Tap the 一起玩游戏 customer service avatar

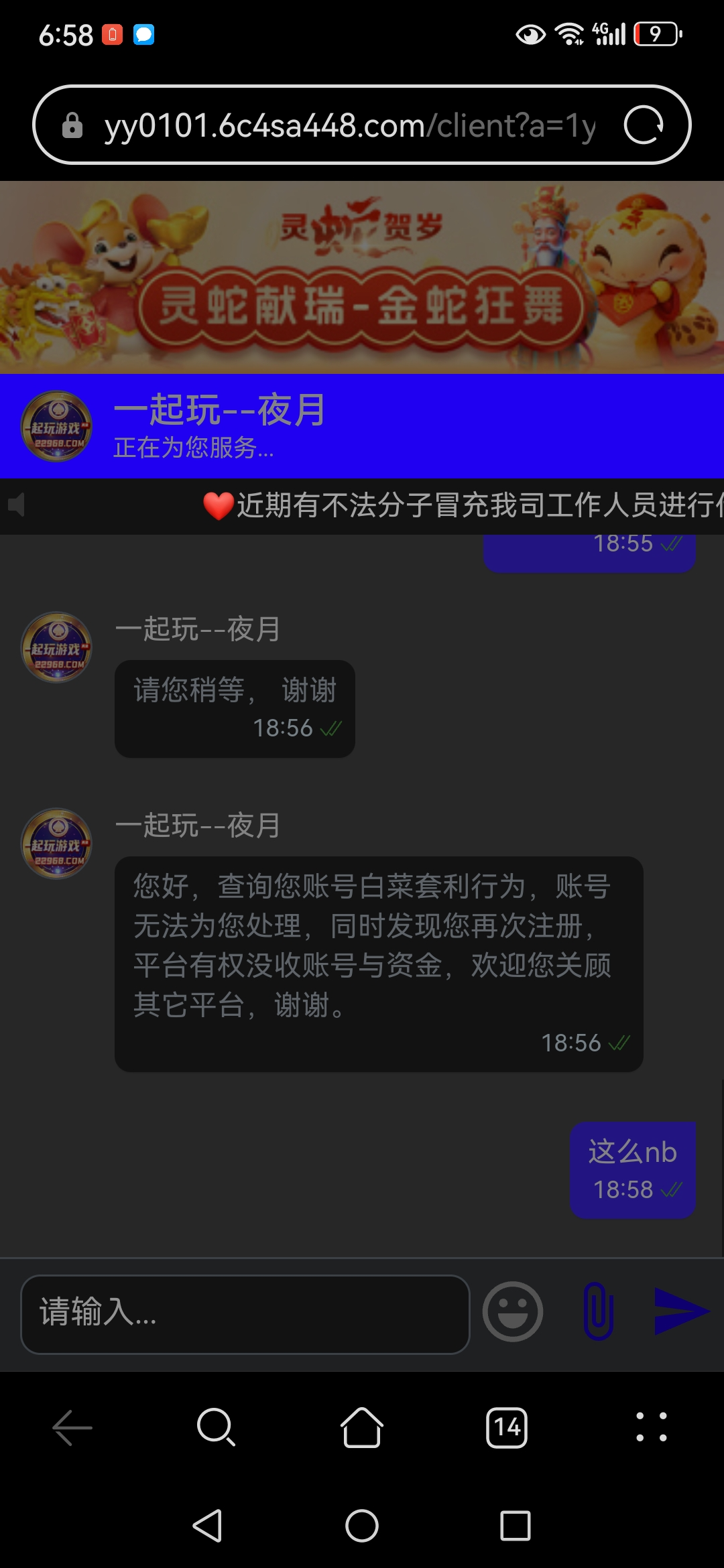[56, 427]
